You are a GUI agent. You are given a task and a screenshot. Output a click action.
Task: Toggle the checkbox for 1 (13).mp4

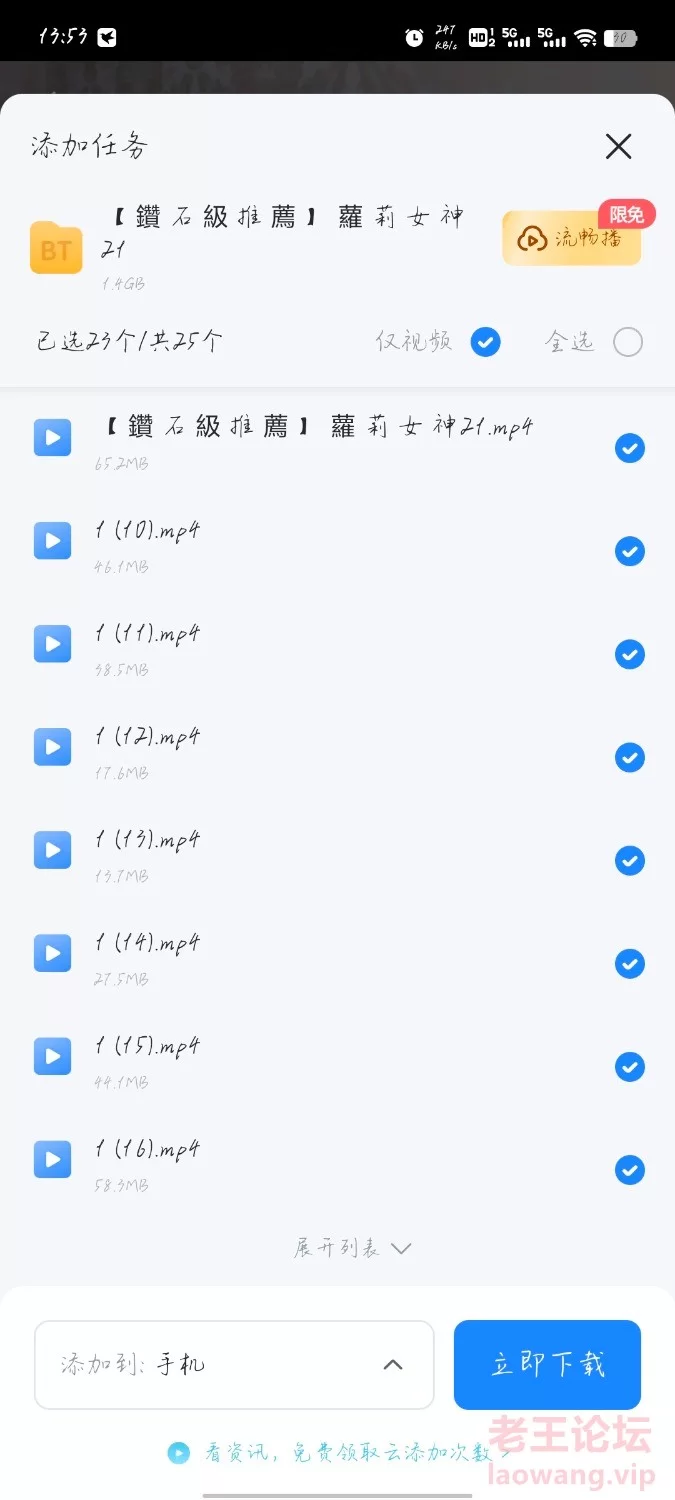click(630, 861)
